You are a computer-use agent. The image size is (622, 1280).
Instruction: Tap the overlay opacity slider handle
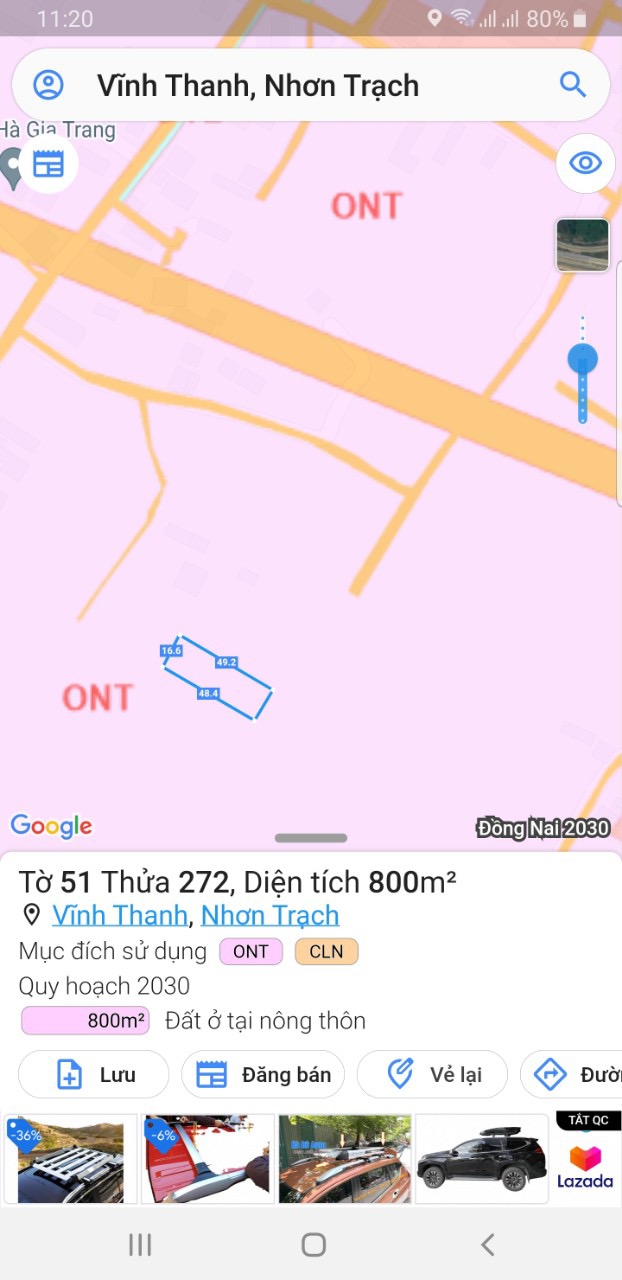click(x=582, y=358)
